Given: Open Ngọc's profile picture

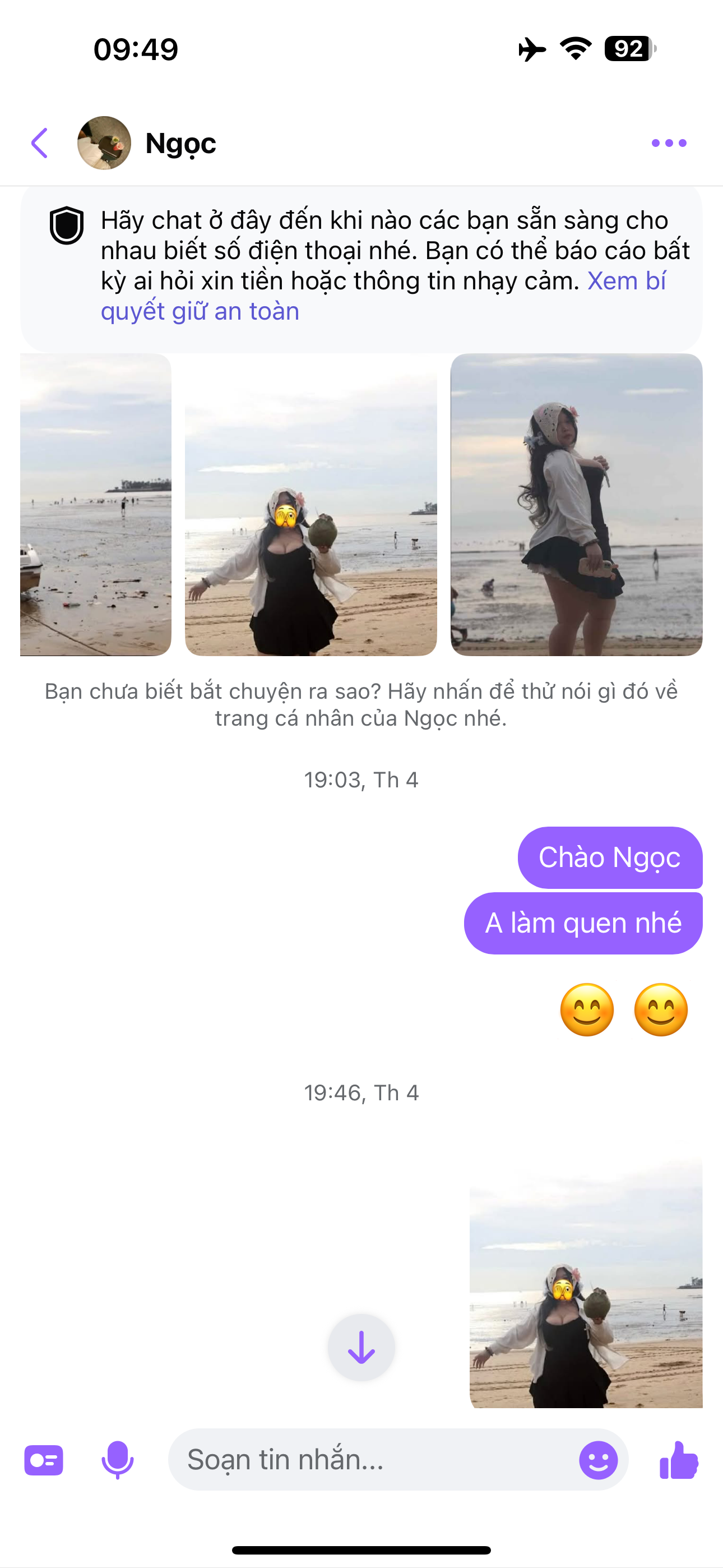Looking at the screenshot, I should point(104,143).
